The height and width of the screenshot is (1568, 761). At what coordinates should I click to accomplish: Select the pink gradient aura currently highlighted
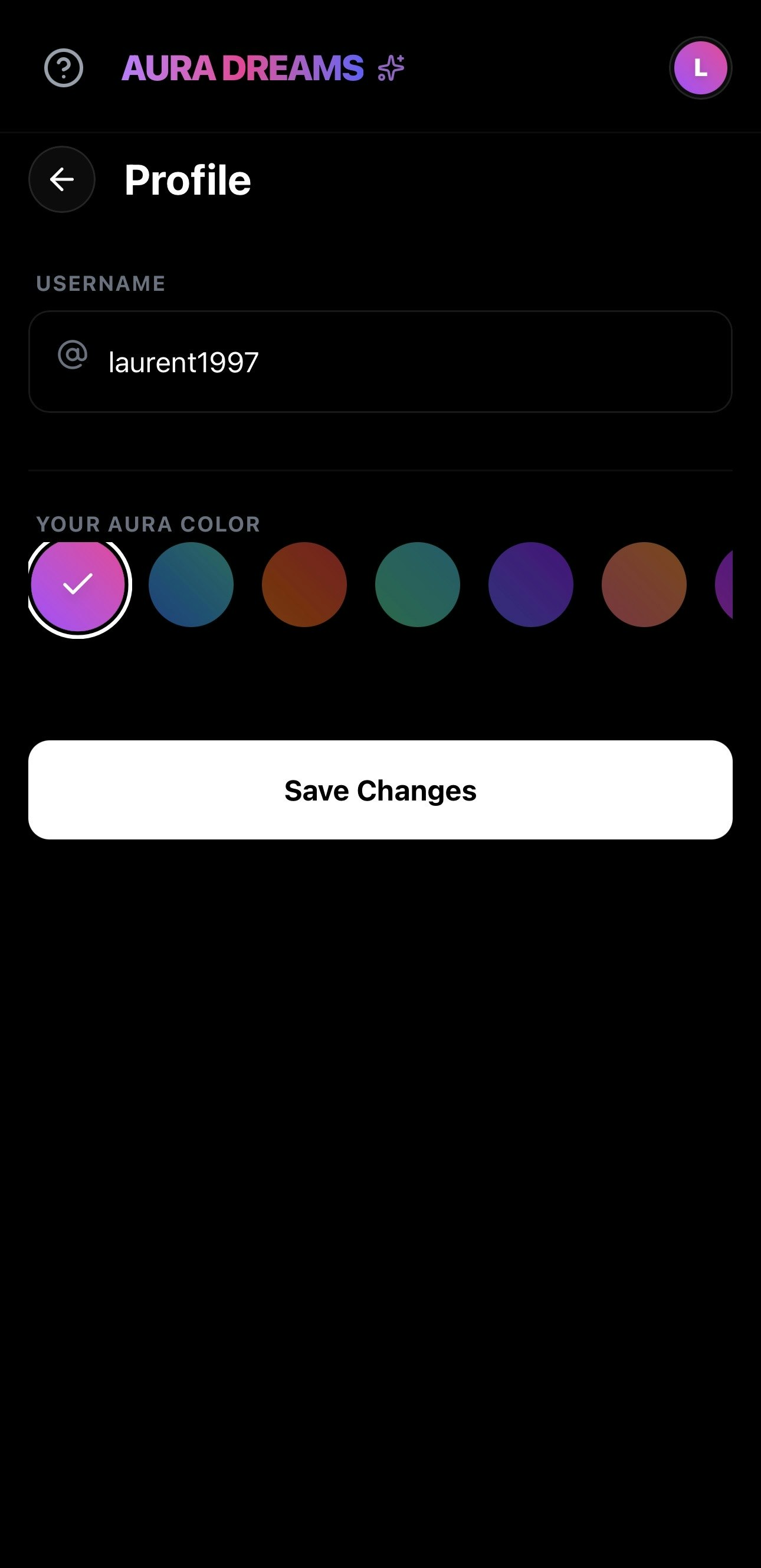pos(78,585)
